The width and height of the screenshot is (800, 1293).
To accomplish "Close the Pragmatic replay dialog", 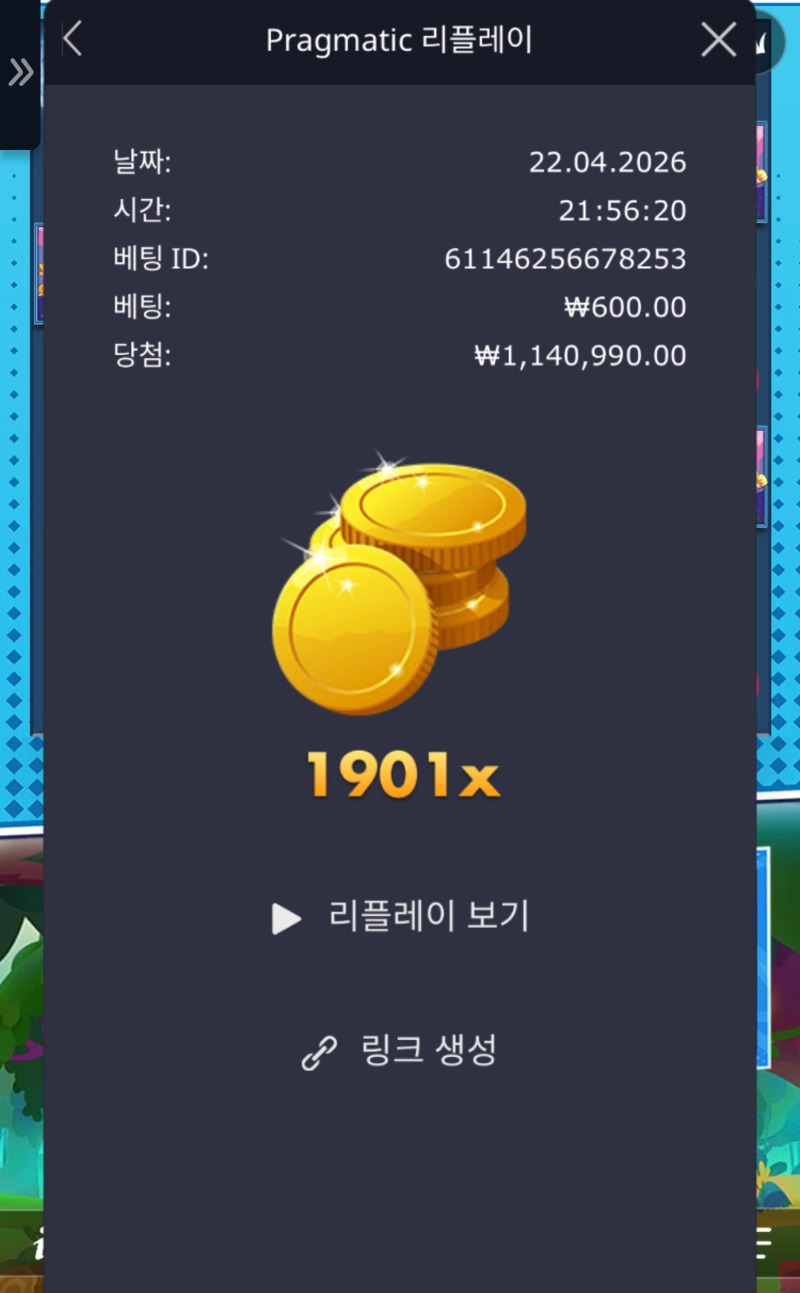I will 718,40.
